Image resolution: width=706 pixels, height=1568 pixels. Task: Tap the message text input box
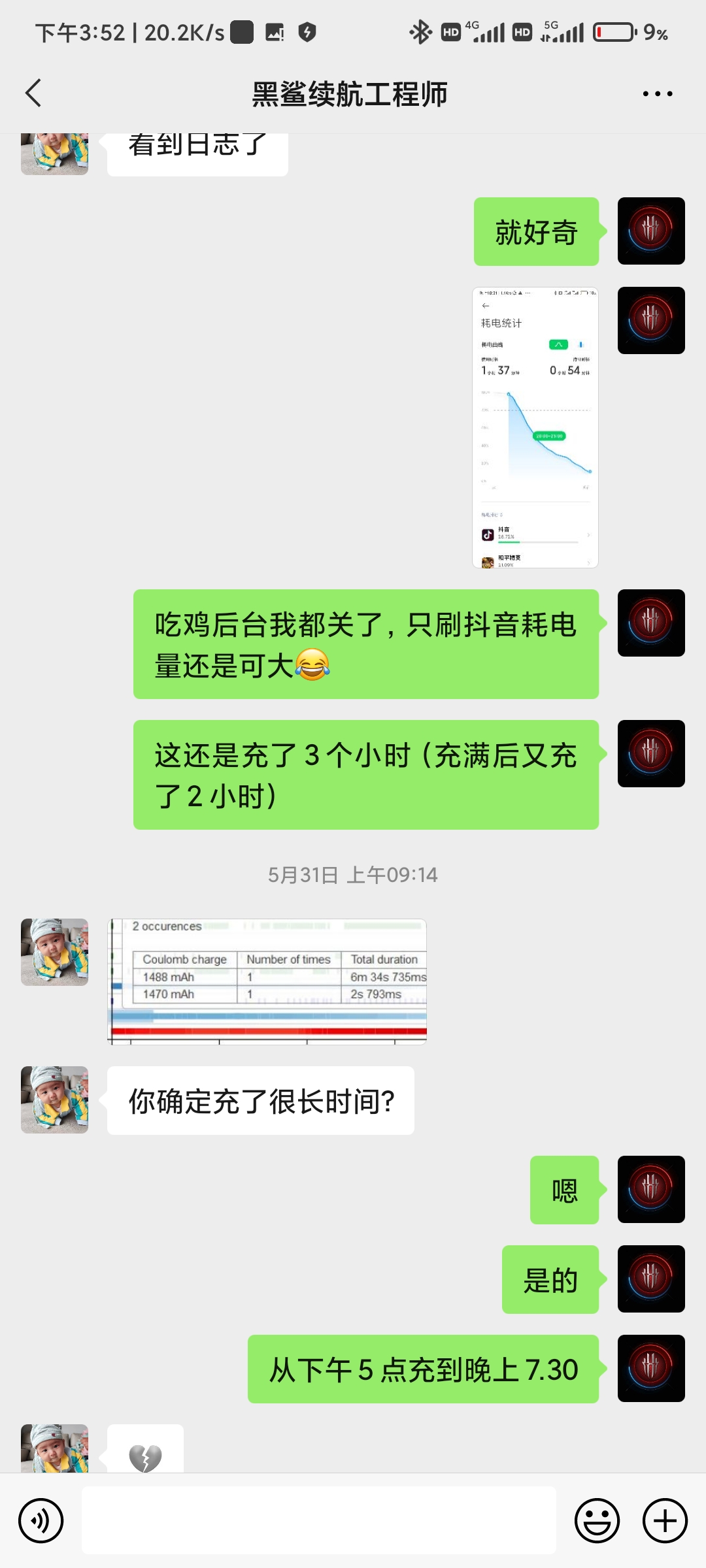click(319, 1520)
